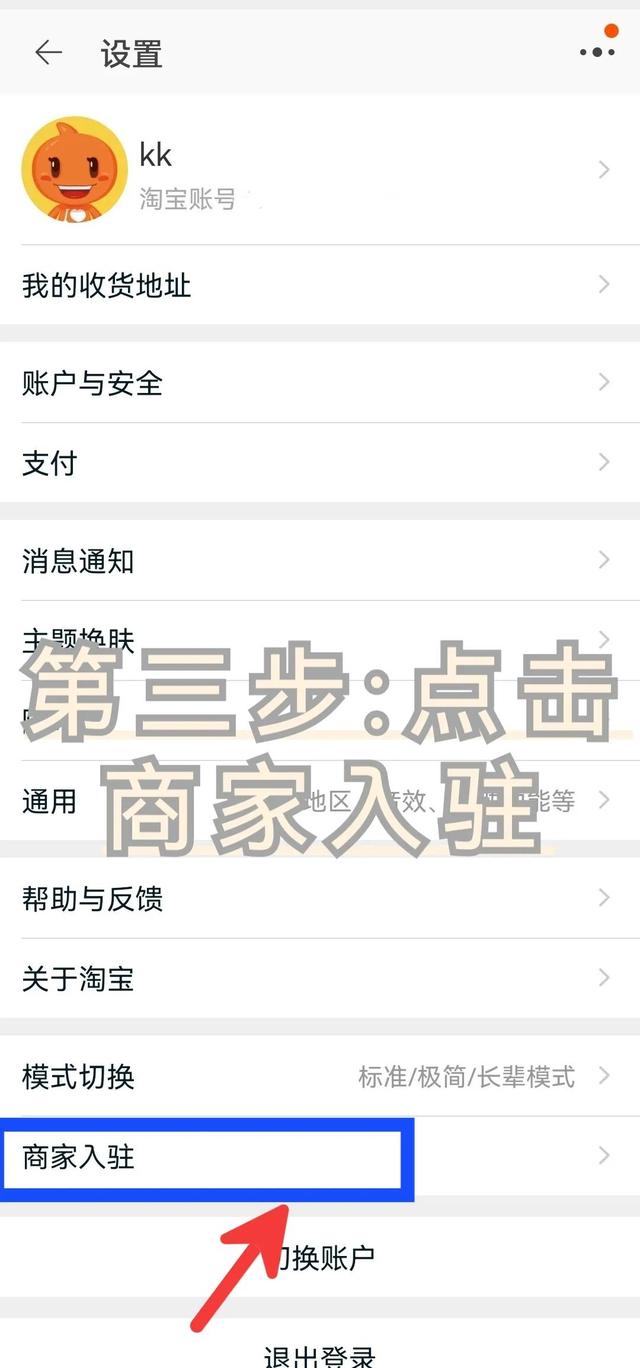640x1368 pixels.
Task: Open 账户与安全 settings
Action: [320, 383]
